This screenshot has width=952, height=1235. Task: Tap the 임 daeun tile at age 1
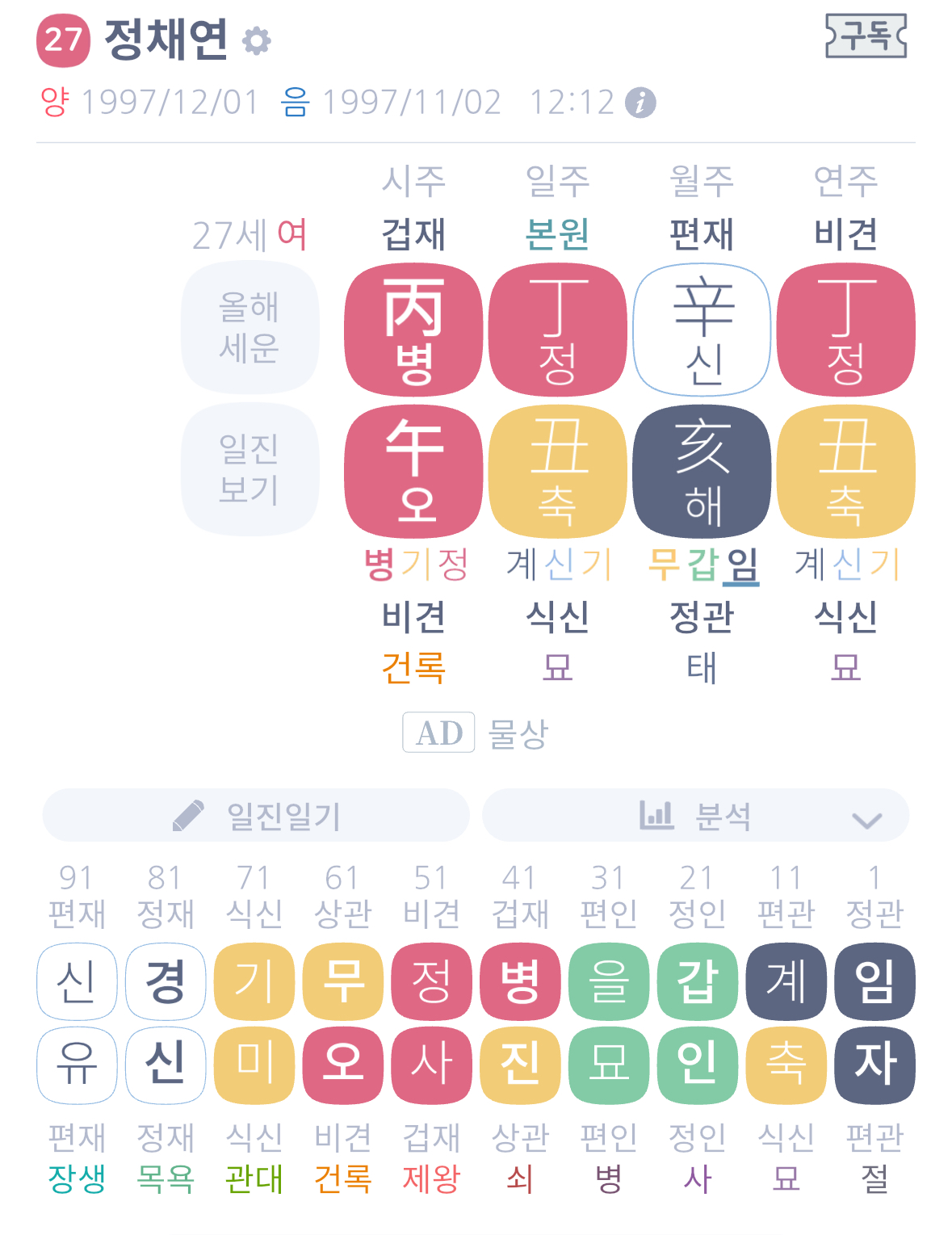click(x=875, y=981)
